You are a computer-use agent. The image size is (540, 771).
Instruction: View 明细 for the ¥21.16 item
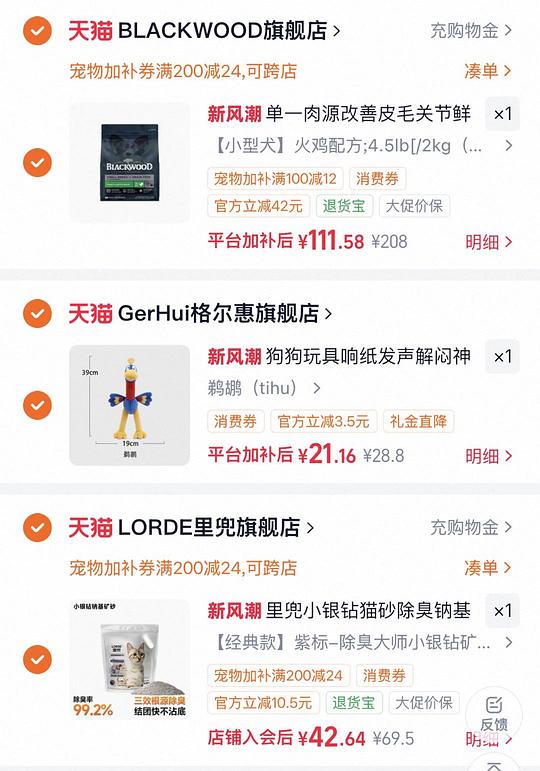click(488, 456)
